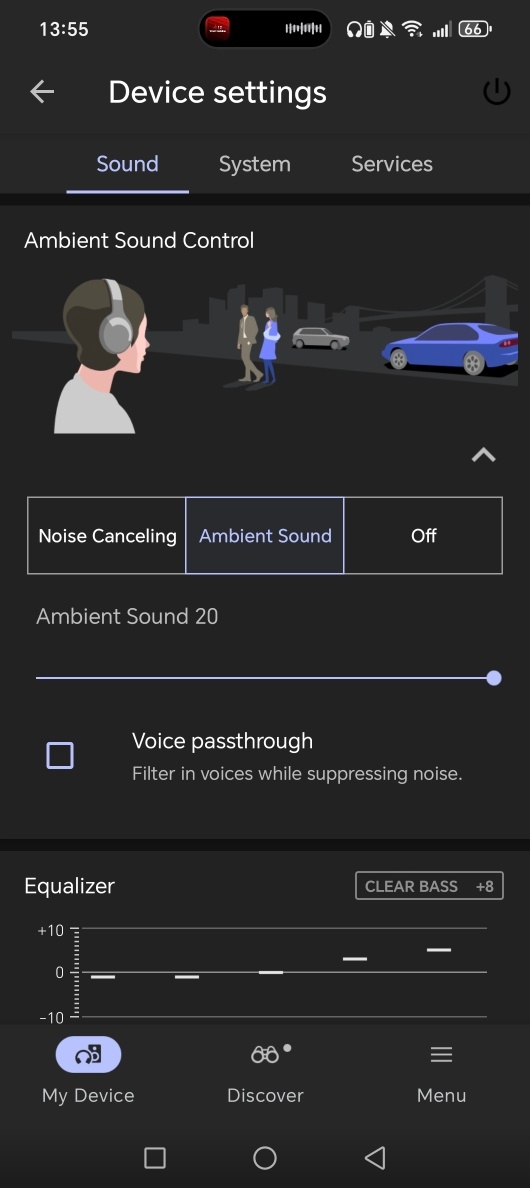
Task: Go back using the top-left arrow
Action: coord(42,92)
